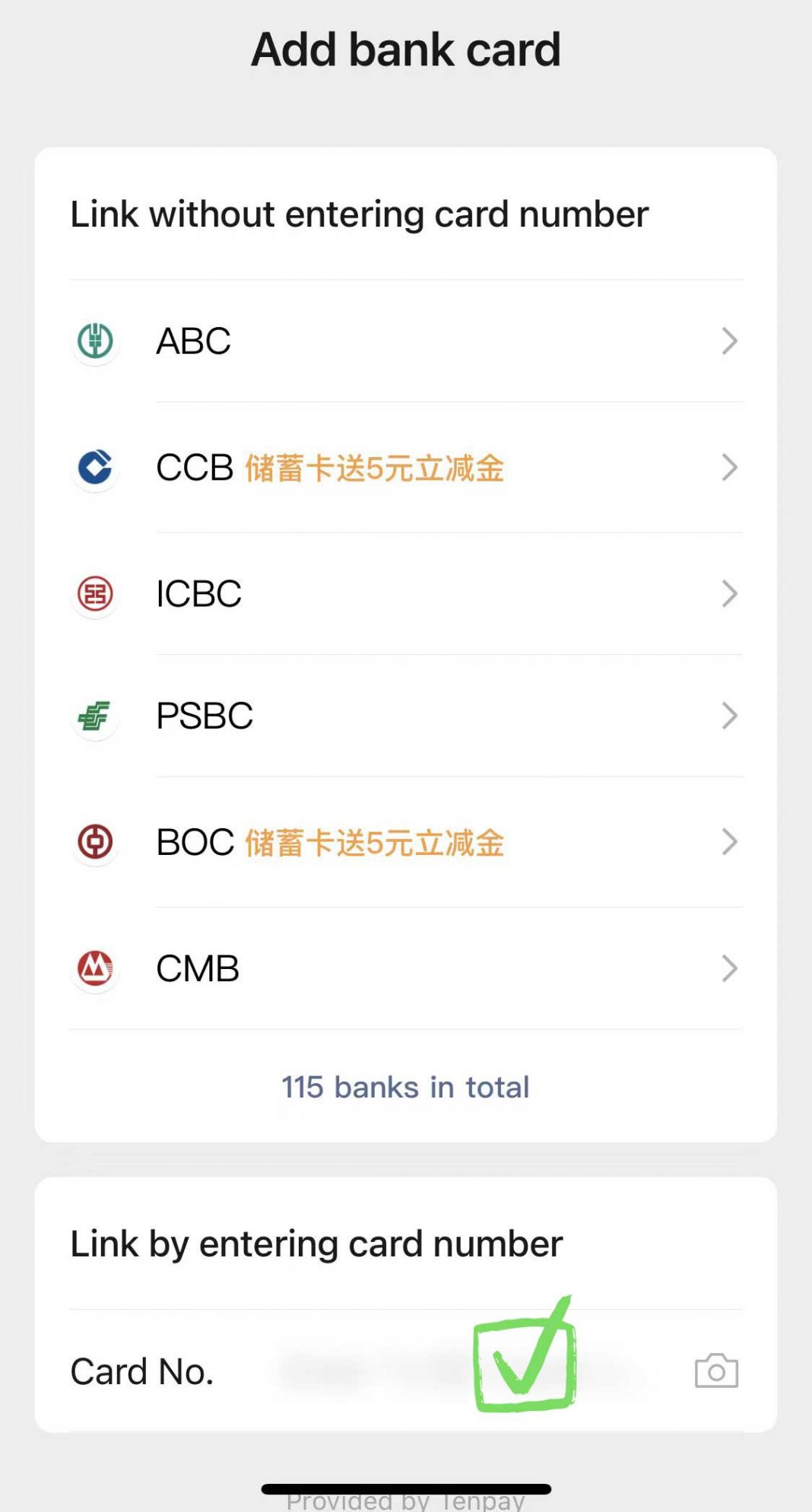
Task: Select the Link without entering card number section
Action: tap(359, 214)
